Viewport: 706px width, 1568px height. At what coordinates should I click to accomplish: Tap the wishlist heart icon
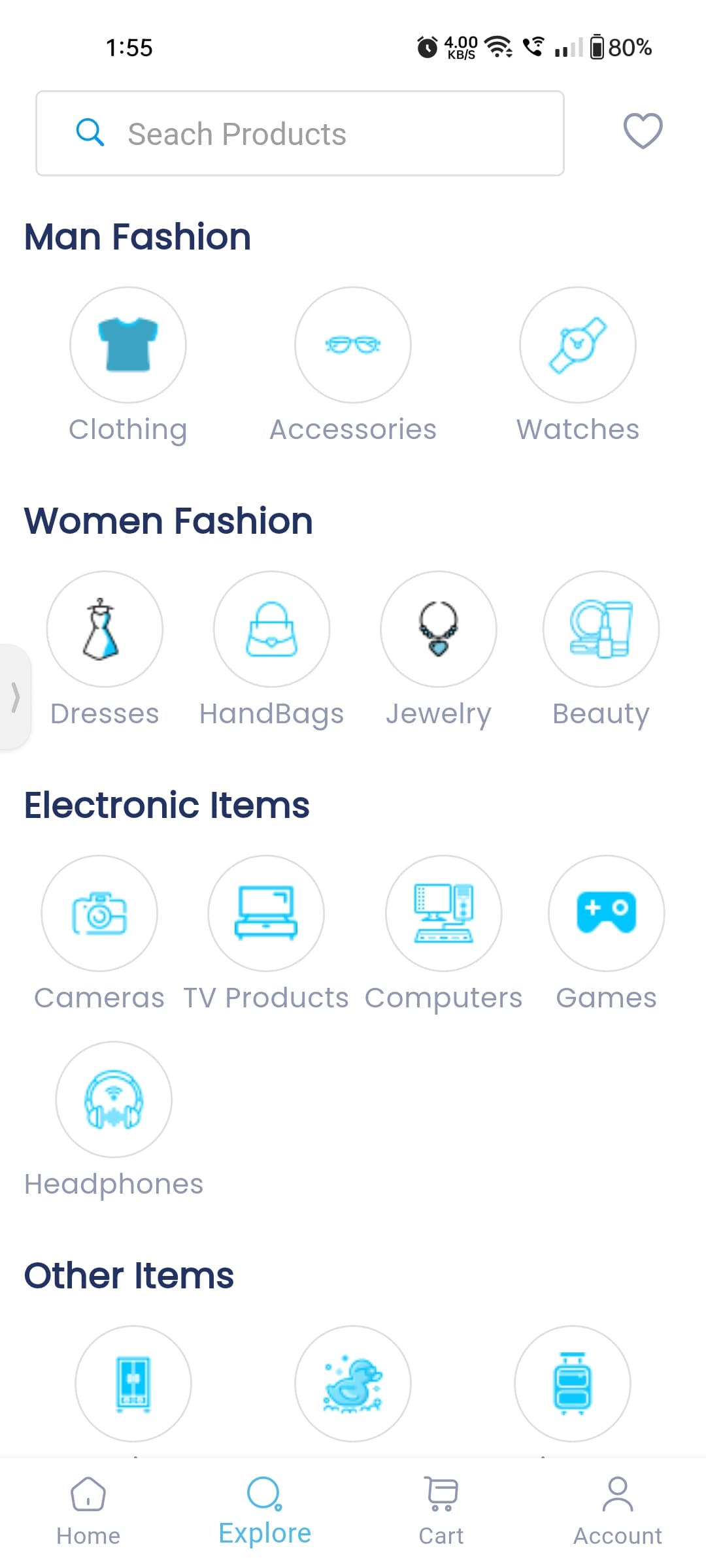[x=641, y=131]
